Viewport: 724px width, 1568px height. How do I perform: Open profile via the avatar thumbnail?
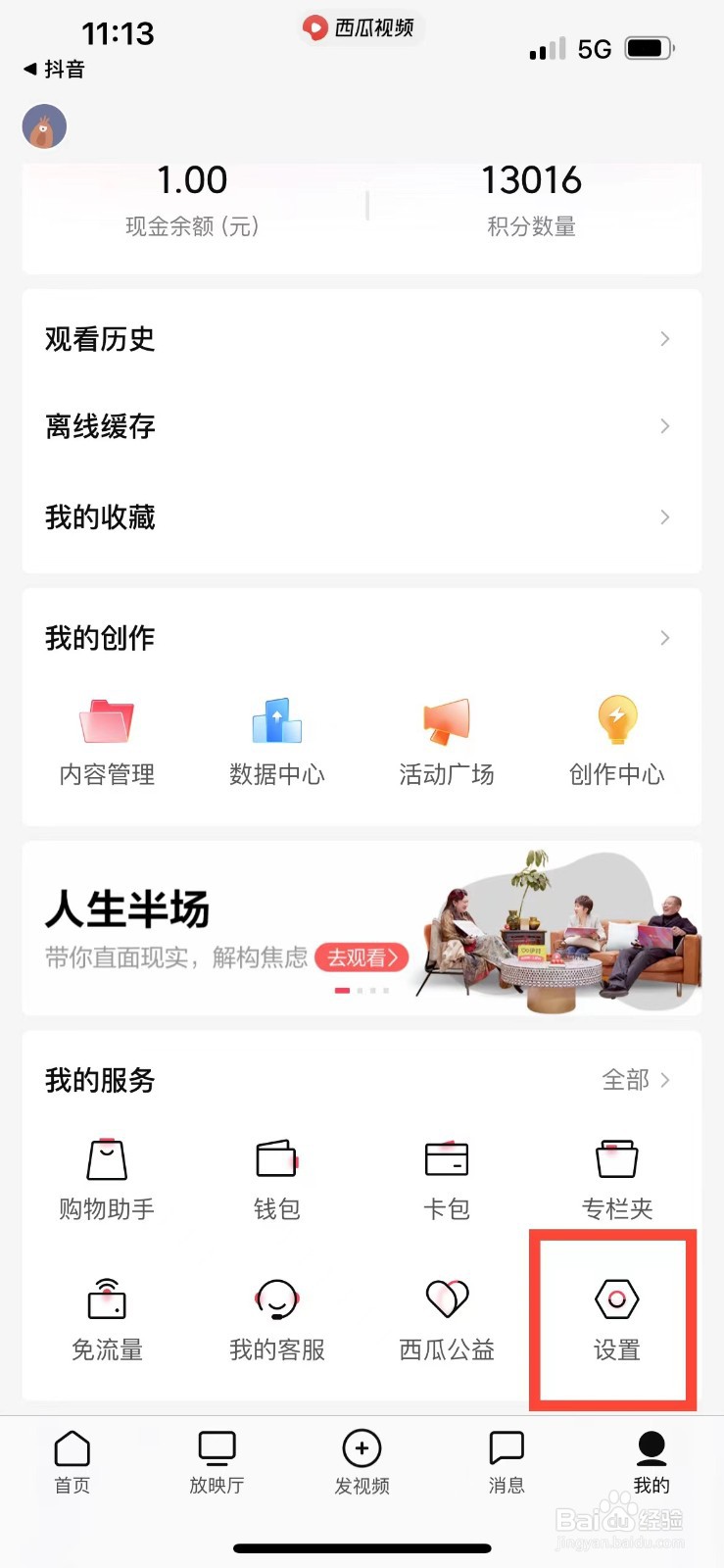42,126
